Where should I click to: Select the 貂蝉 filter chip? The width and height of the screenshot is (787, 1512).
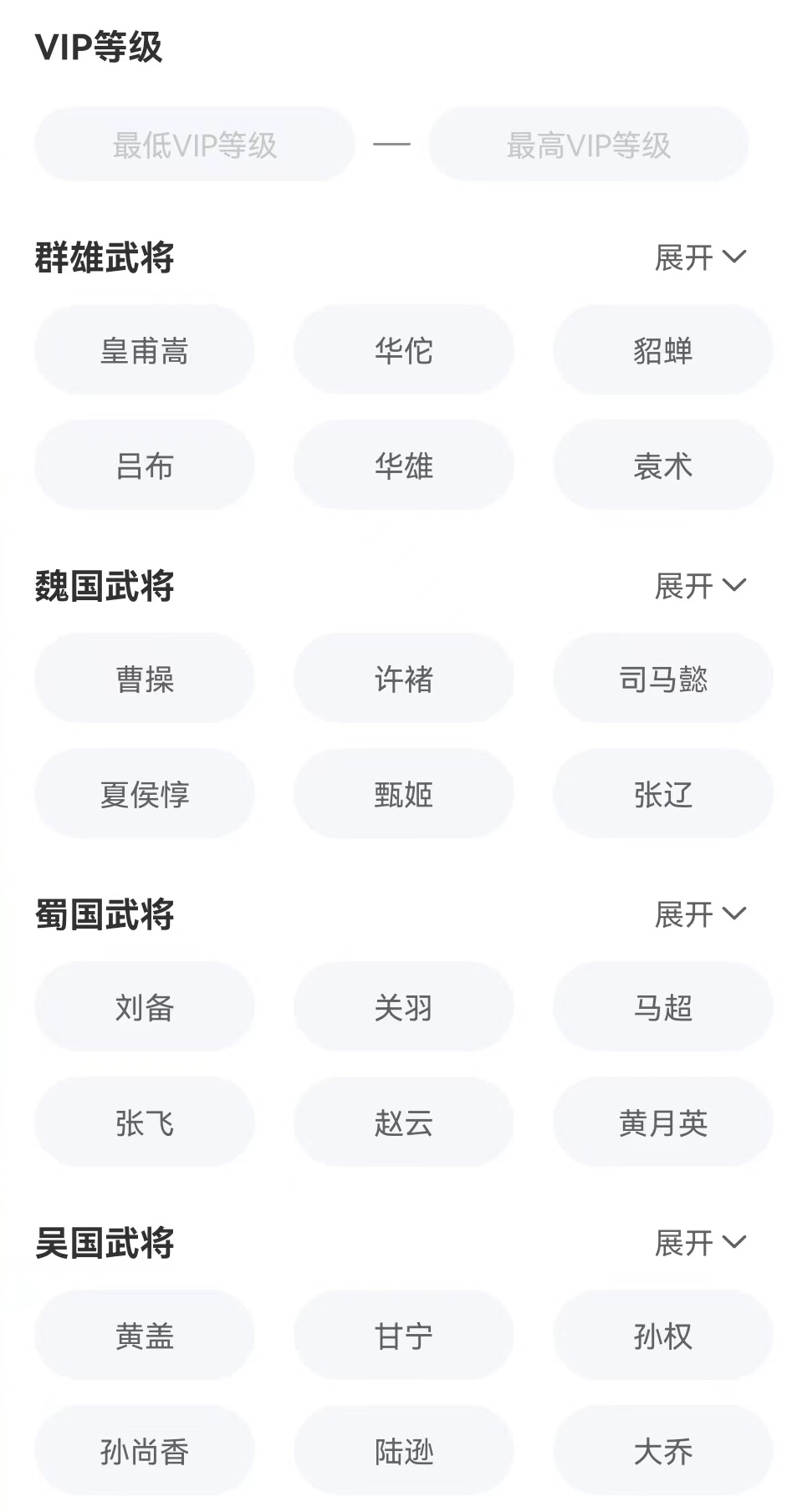662,350
